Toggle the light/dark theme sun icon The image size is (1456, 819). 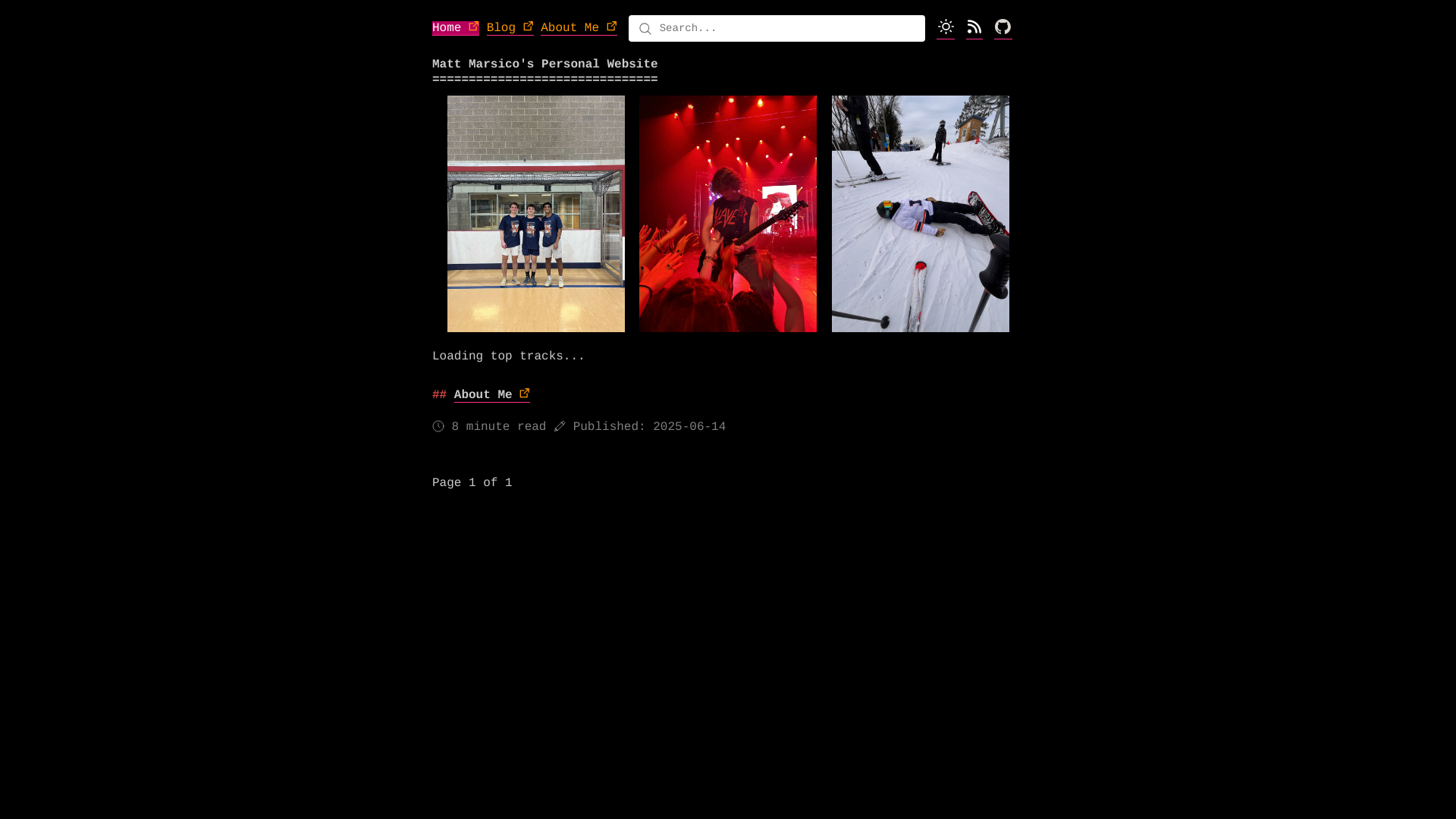(945, 27)
